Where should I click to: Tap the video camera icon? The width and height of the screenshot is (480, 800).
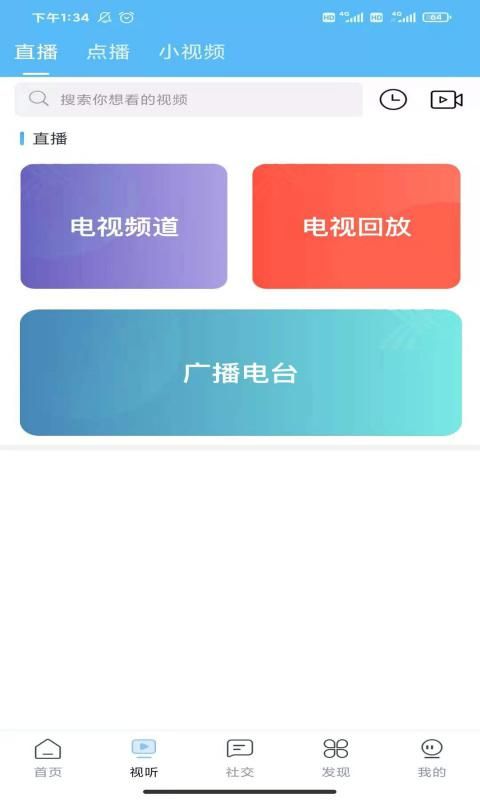(446, 99)
